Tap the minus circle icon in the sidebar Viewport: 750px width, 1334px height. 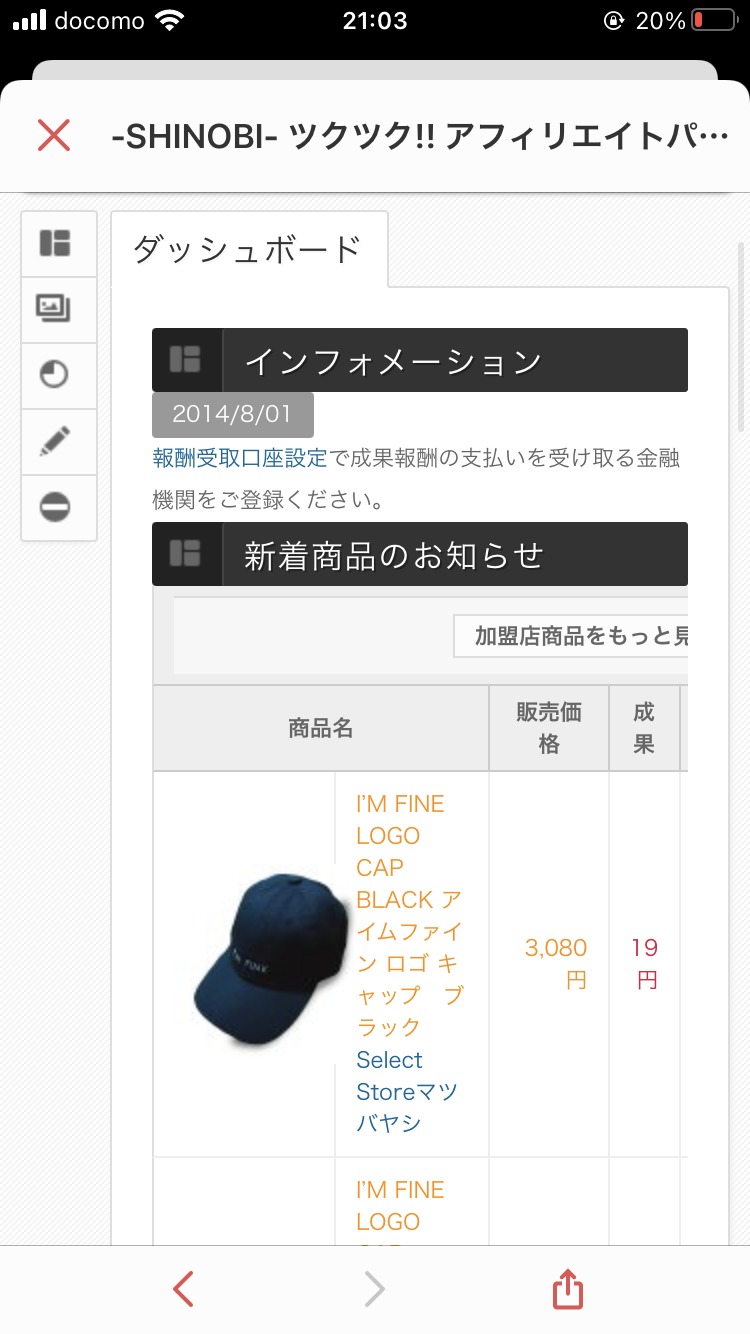tap(55, 507)
